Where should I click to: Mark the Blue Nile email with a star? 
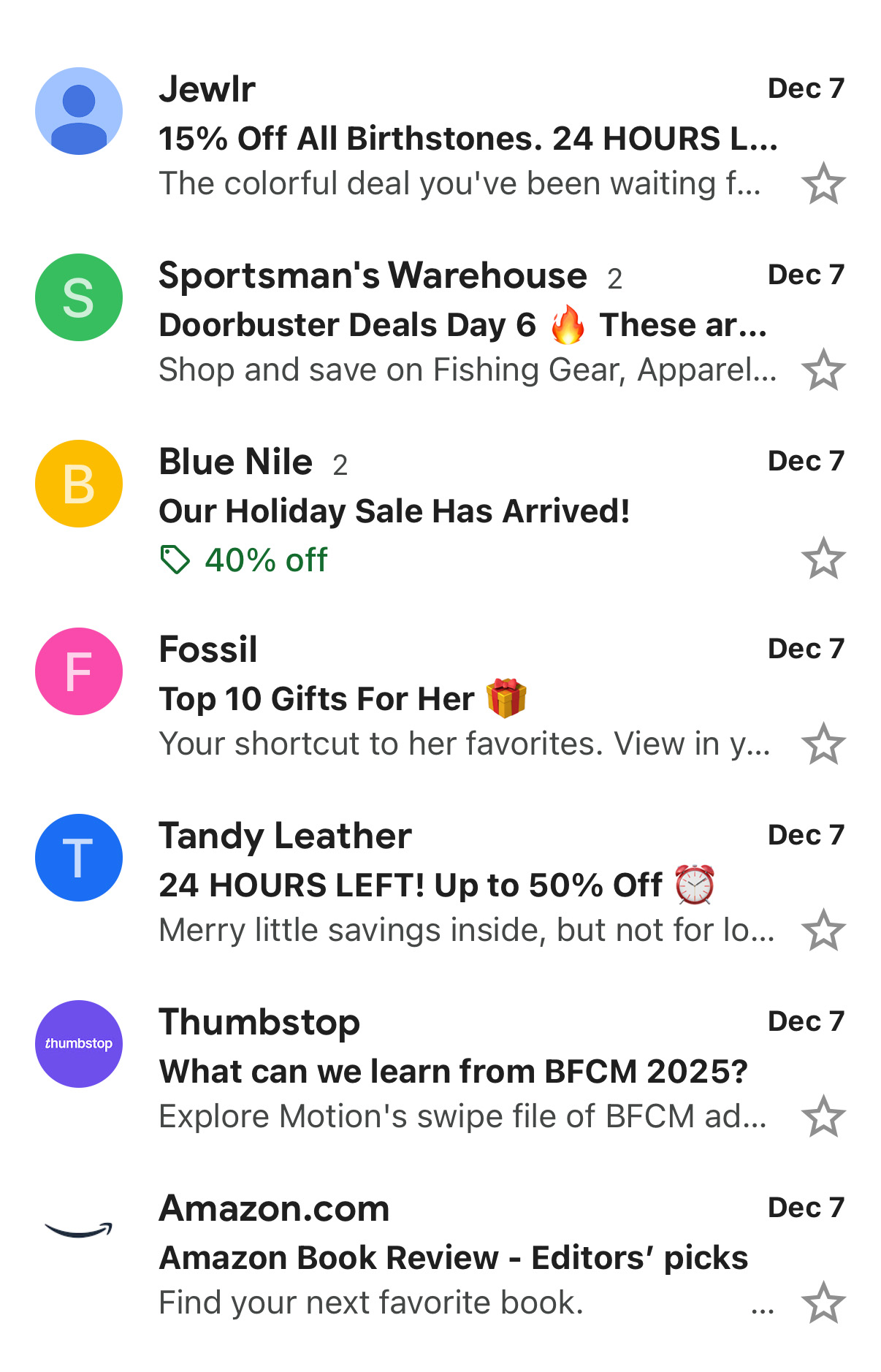(823, 558)
